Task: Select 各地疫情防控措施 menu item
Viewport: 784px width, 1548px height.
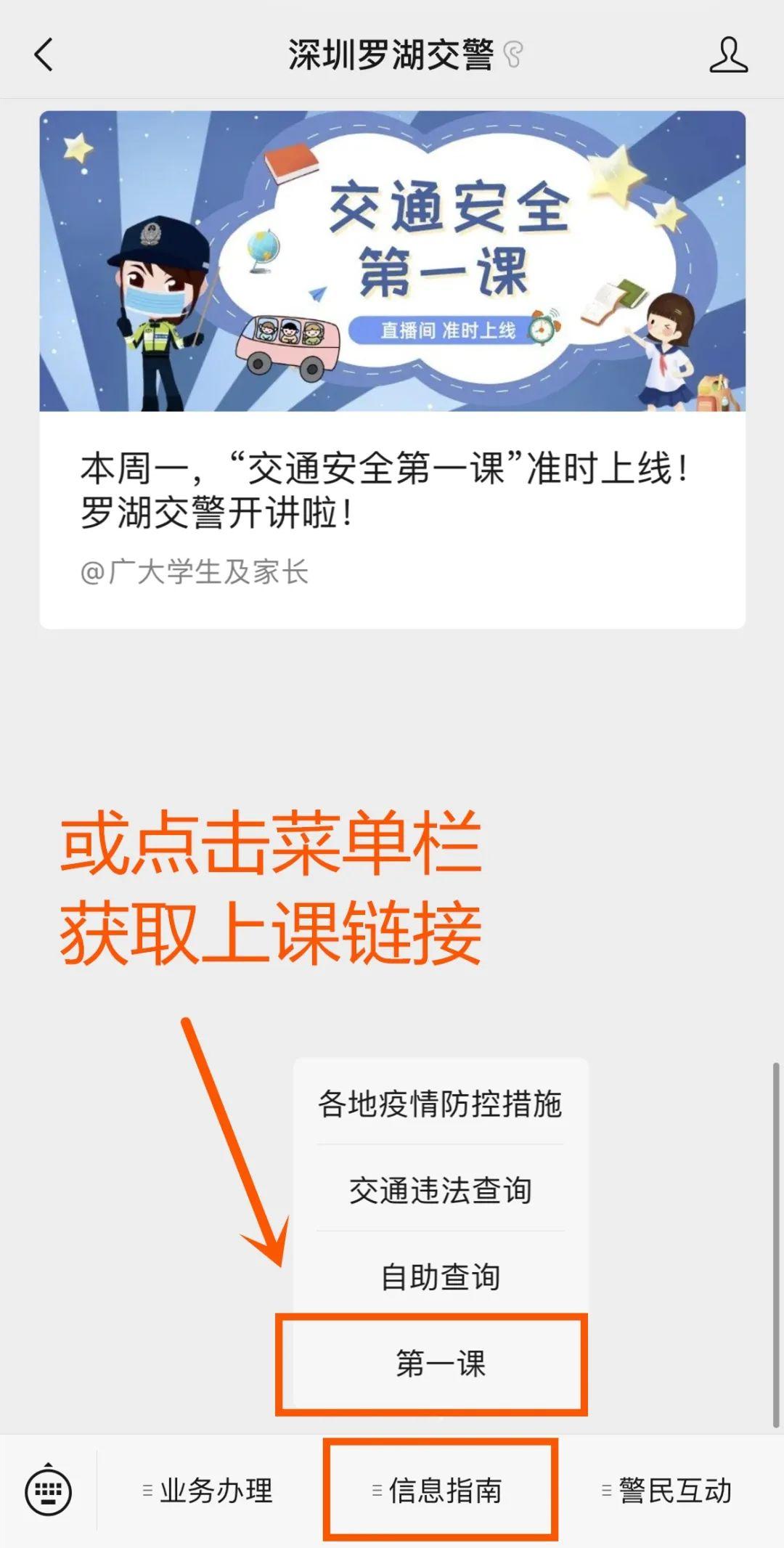Action: [x=440, y=1104]
